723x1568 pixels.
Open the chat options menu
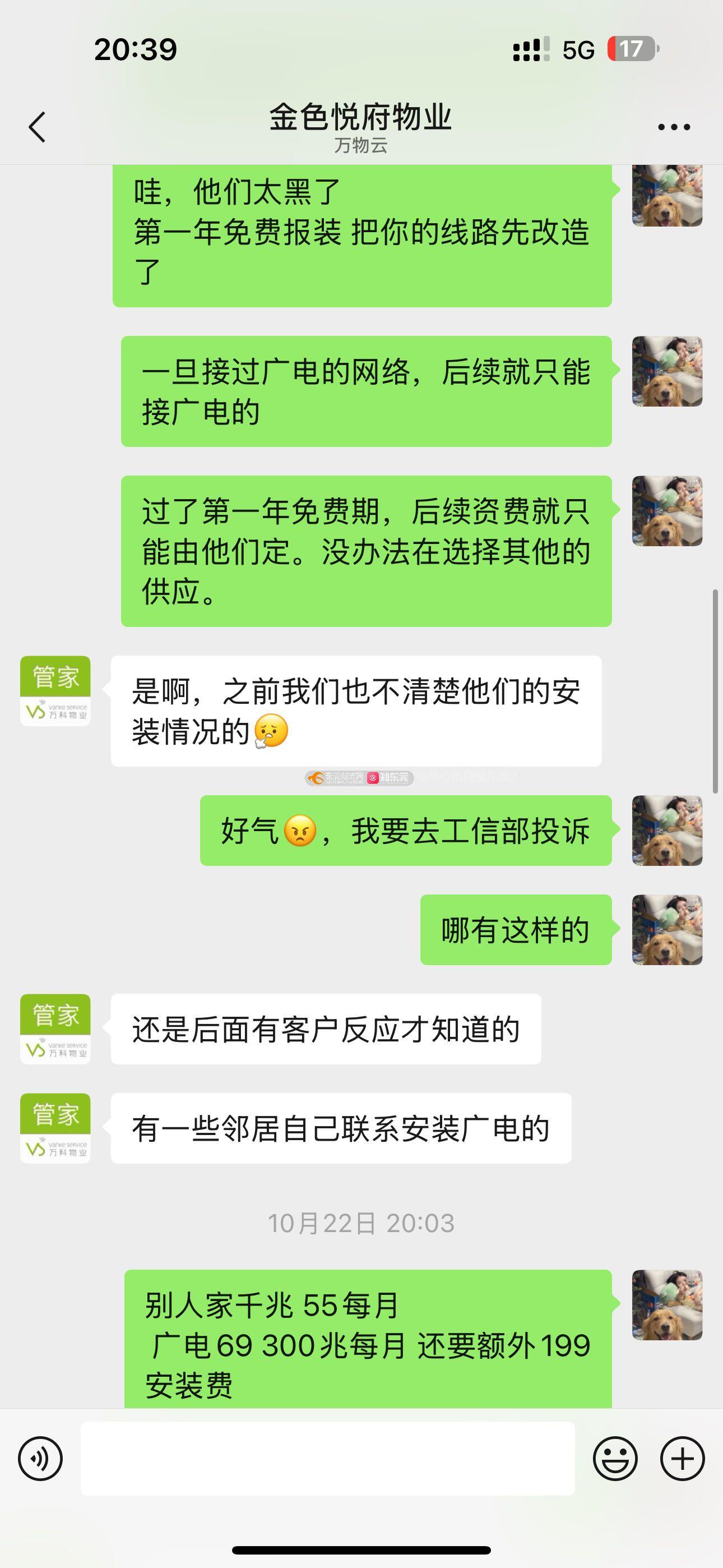[x=674, y=127]
